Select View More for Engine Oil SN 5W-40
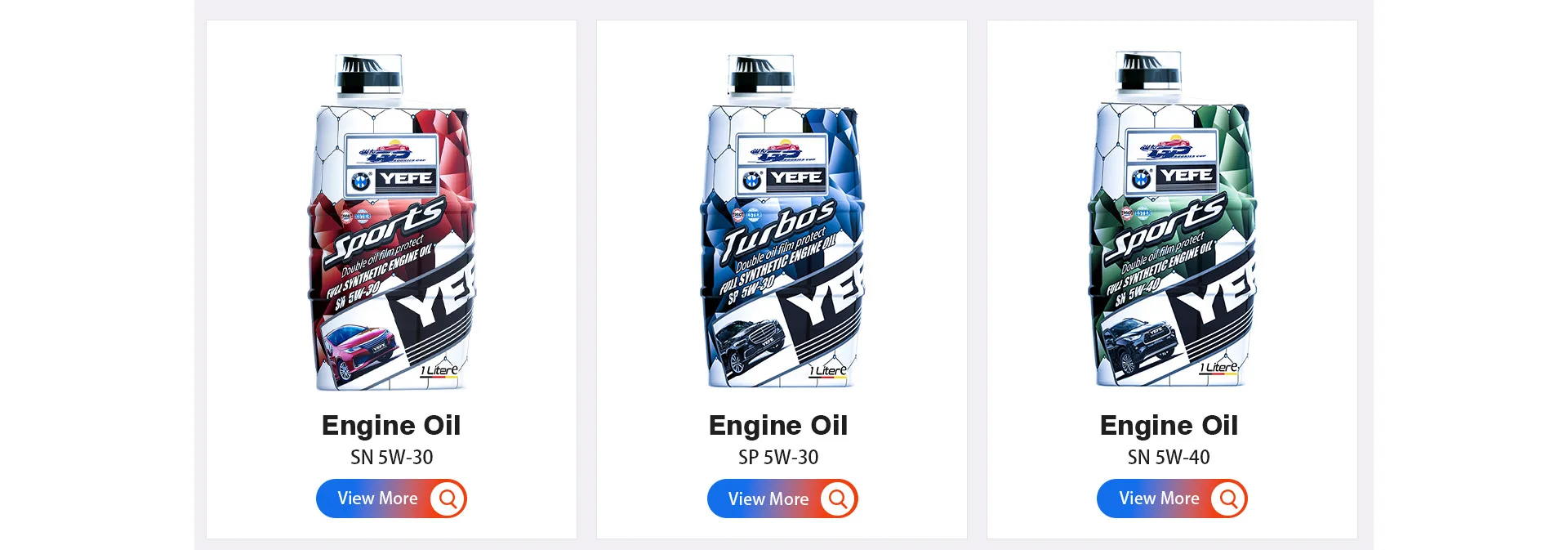The image size is (1568, 550). [1171, 499]
